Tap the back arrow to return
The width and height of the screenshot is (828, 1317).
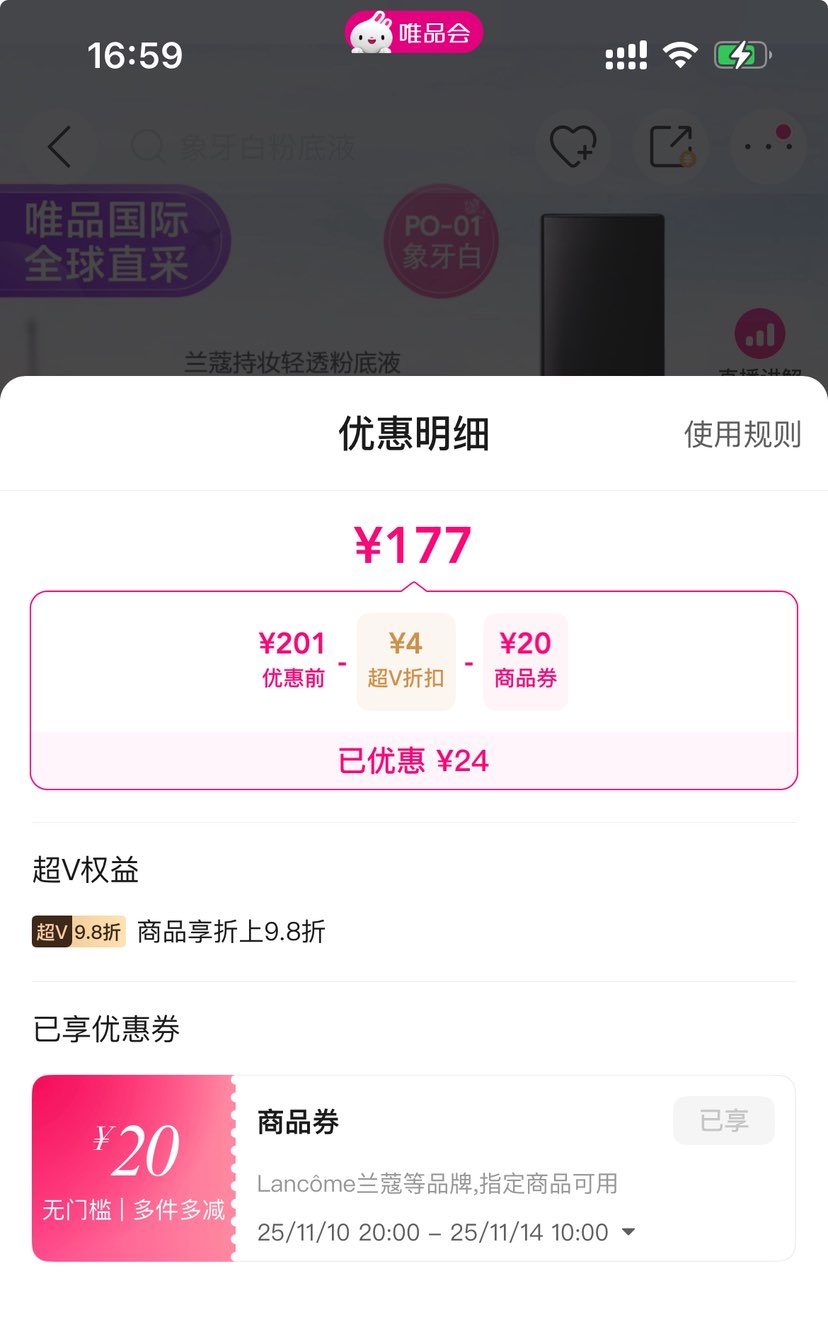(x=57, y=146)
